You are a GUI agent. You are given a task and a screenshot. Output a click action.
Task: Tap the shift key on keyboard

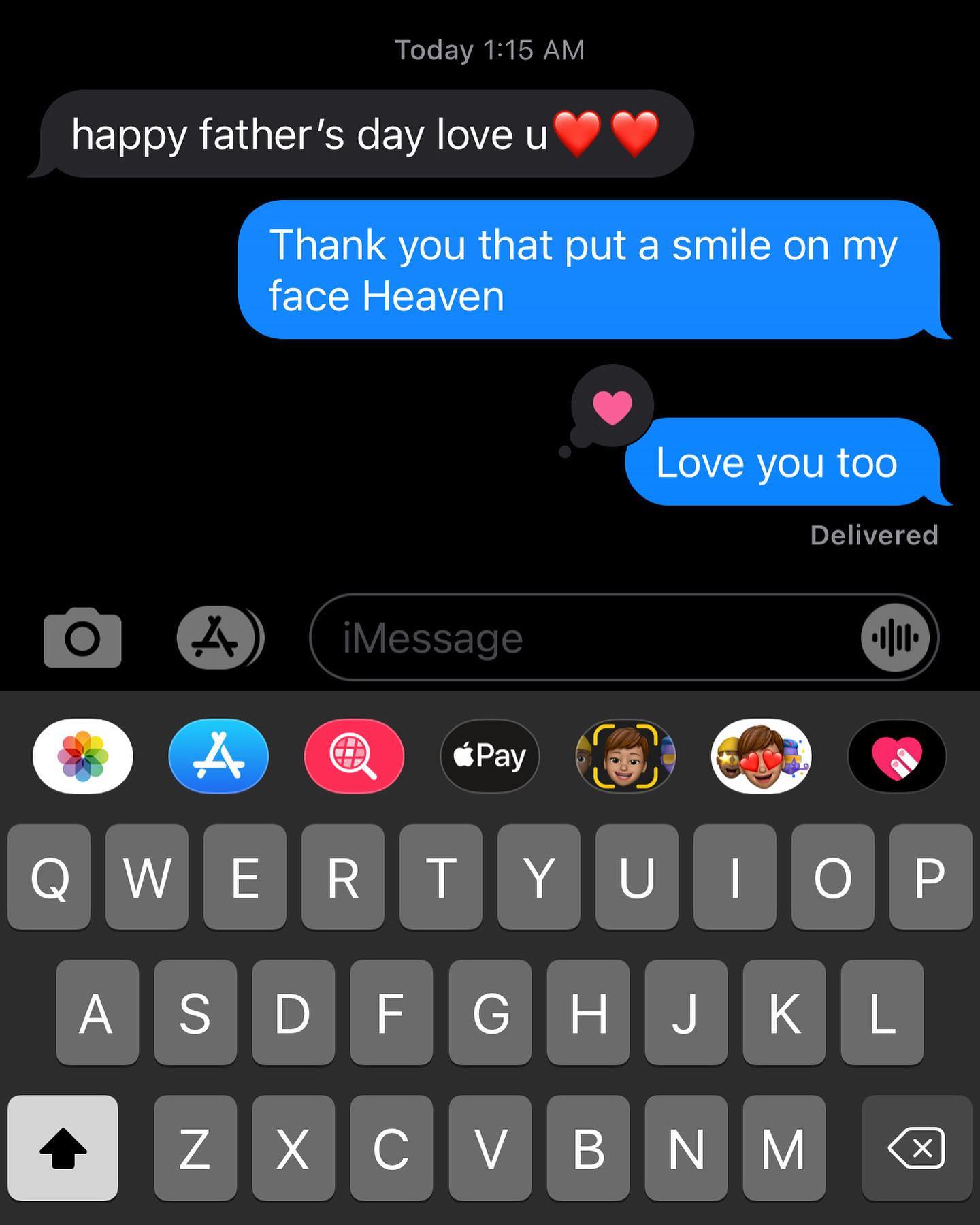[x=63, y=1147]
